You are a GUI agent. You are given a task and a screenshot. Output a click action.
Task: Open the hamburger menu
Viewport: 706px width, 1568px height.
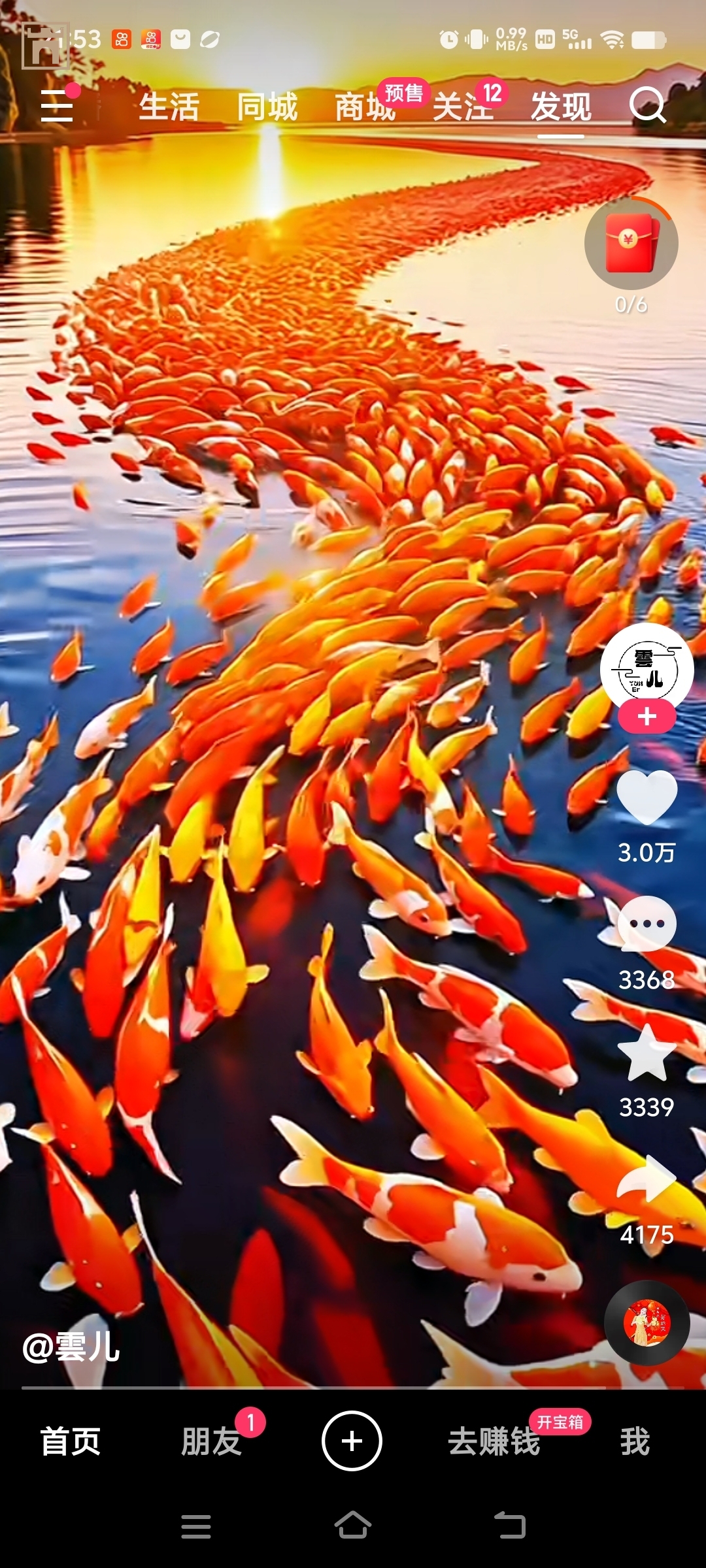point(57,106)
